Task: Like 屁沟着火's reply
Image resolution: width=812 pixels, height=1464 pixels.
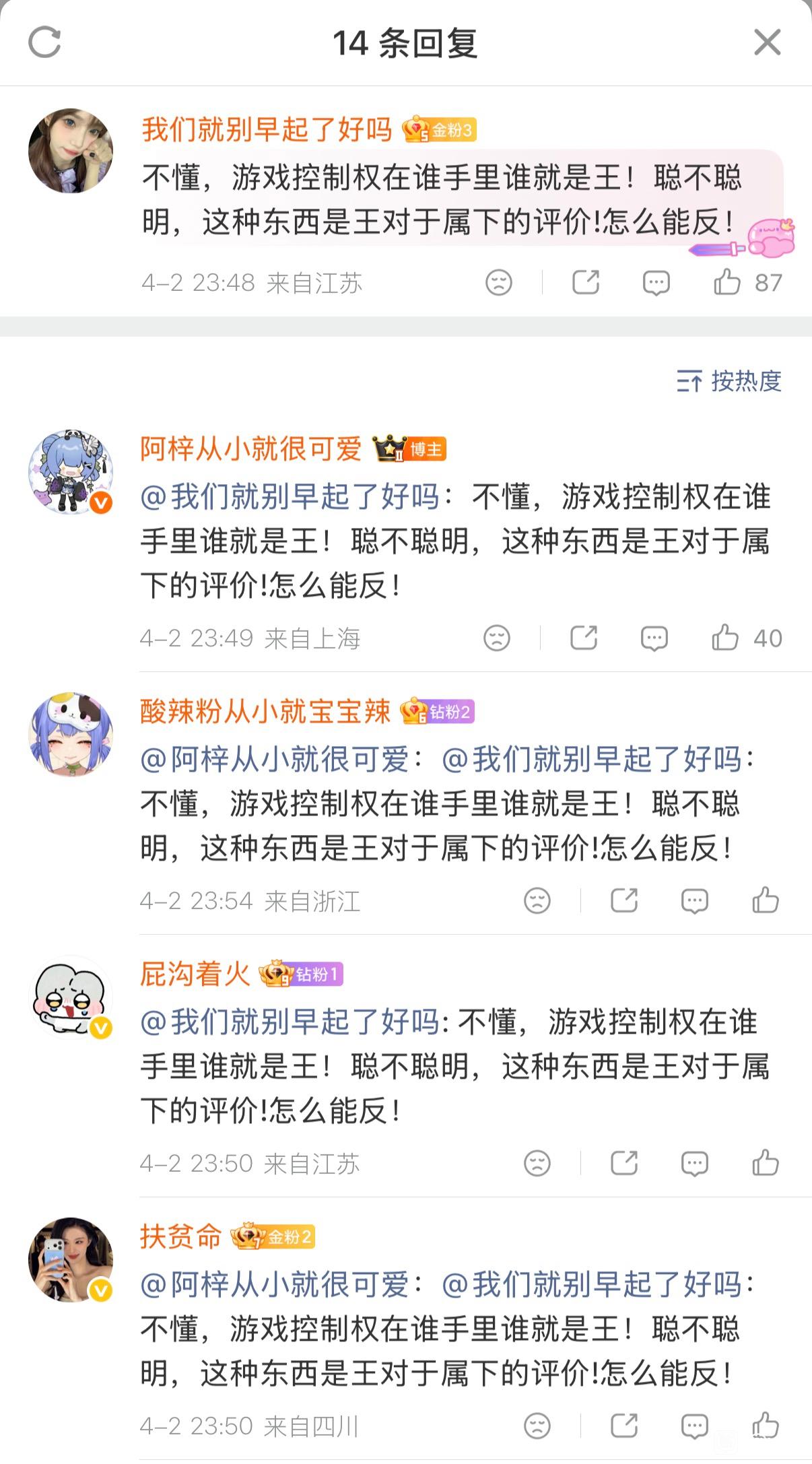Action: (x=766, y=1163)
